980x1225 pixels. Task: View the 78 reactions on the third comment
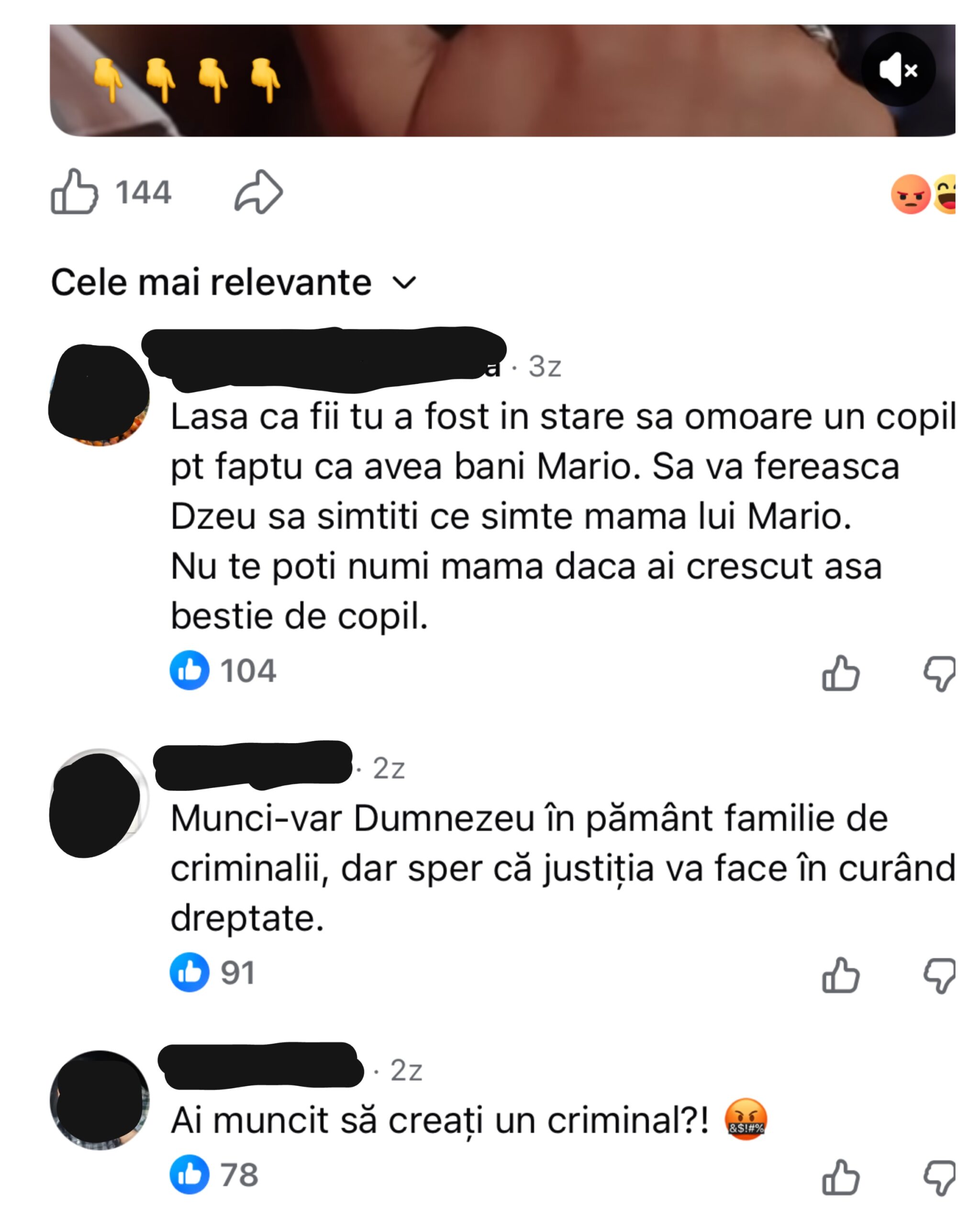coord(214,1174)
